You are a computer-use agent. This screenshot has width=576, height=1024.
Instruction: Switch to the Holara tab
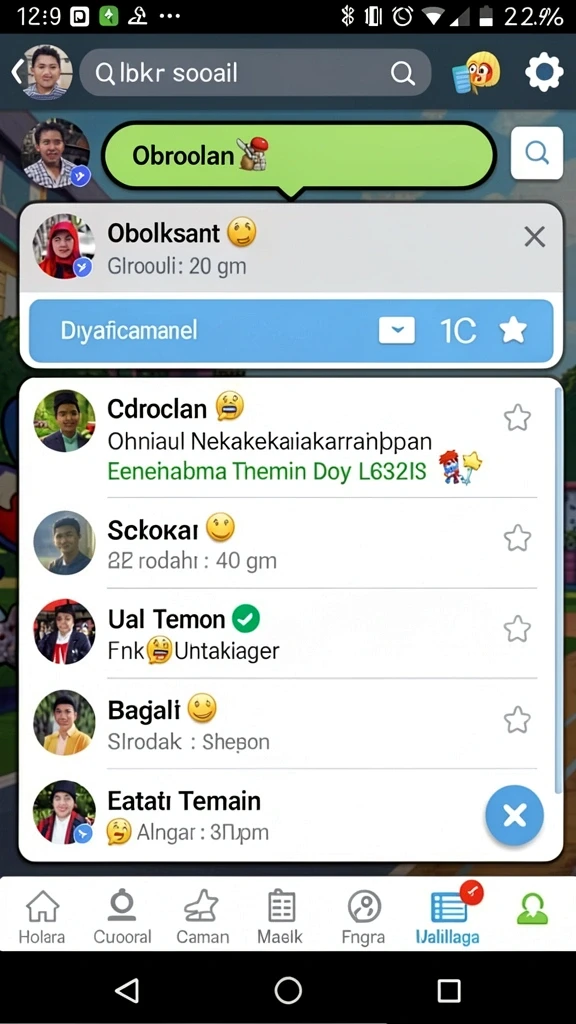pyautogui.click(x=42, y=917)
